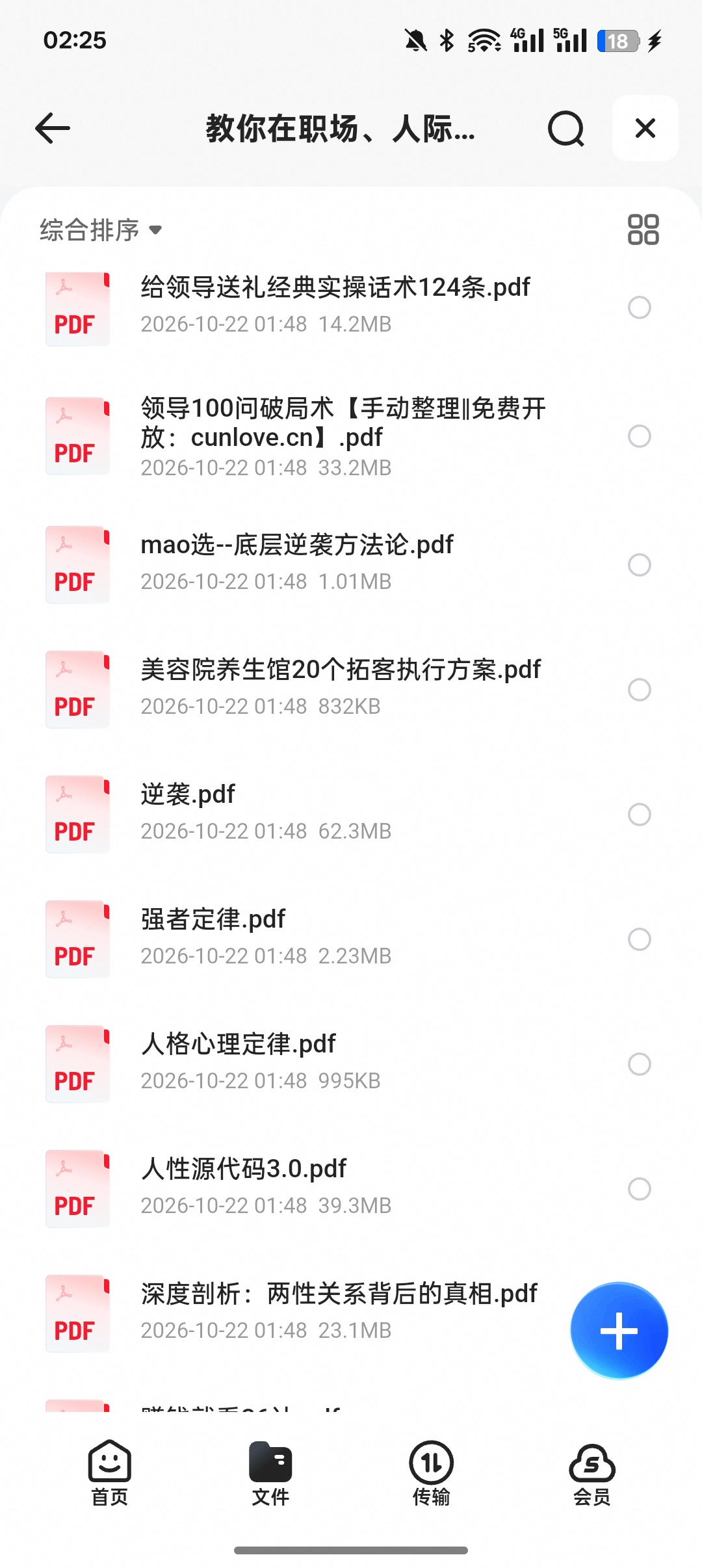Open 人格心理定律.pdf
This screenshot has height=1568, width=702.
click(x=238, y=1044)
